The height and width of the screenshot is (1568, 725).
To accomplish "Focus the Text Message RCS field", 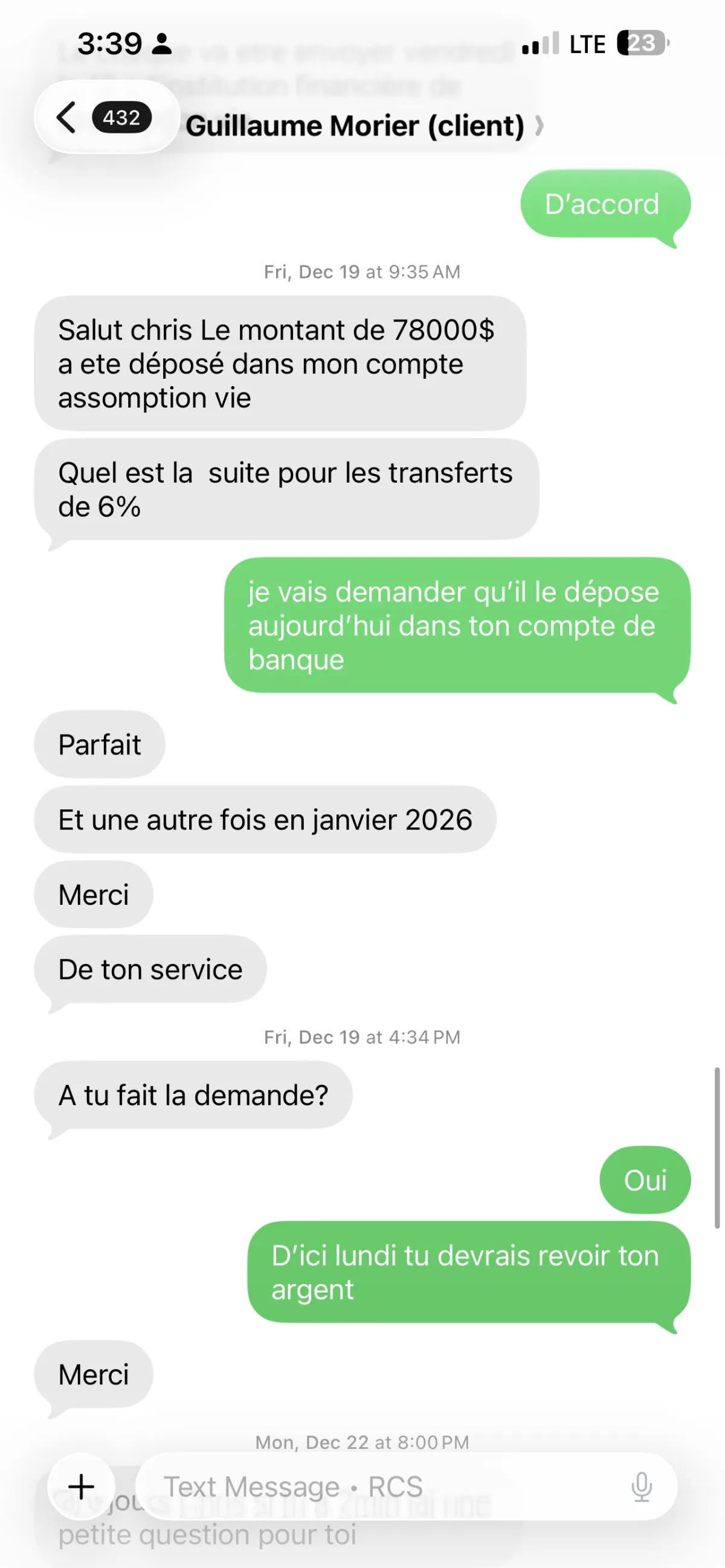I will coord(378,1487).
